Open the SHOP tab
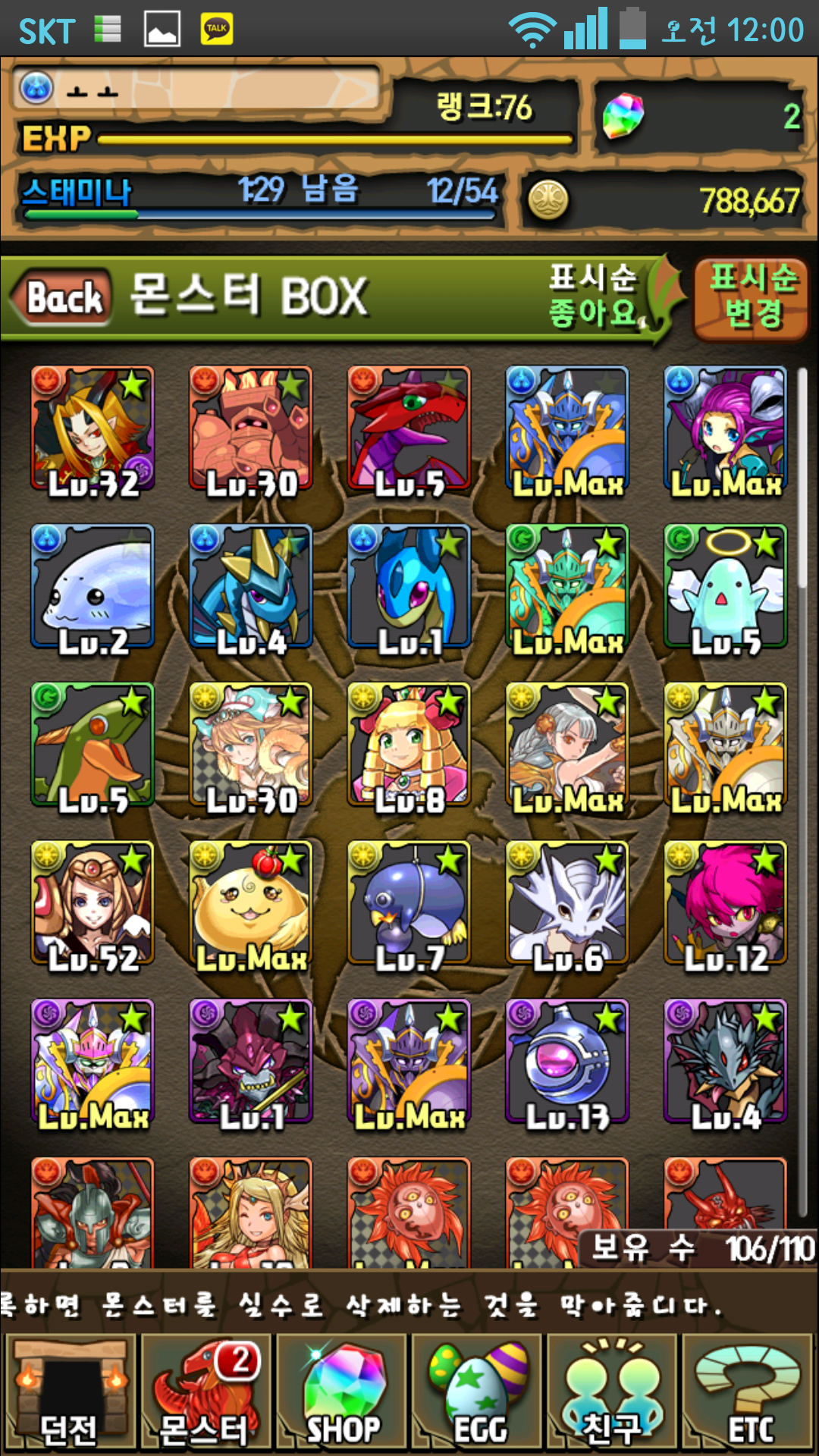This screenshot has width=819, height=1456. [x=341, y=1395]
